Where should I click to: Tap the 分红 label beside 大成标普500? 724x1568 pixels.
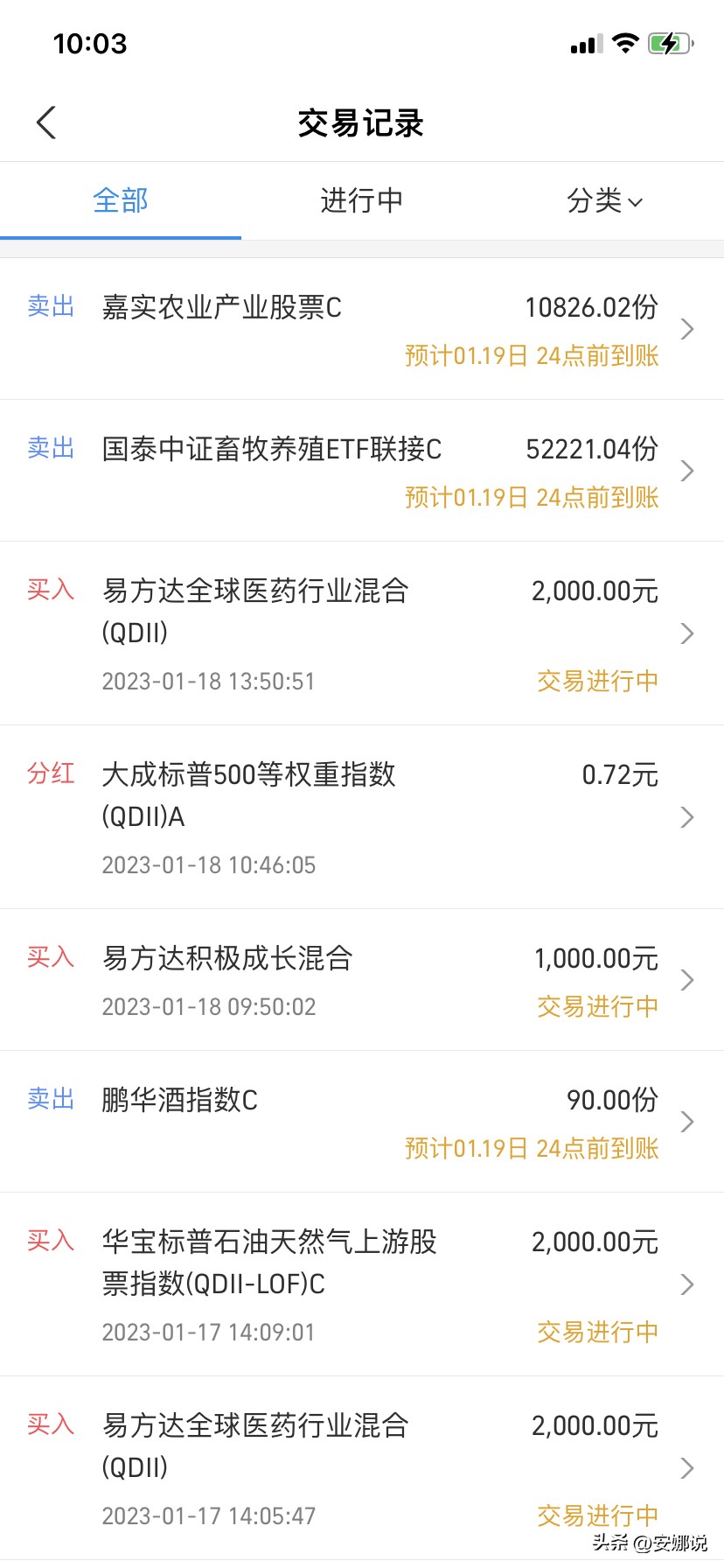[x=51, y=774]
